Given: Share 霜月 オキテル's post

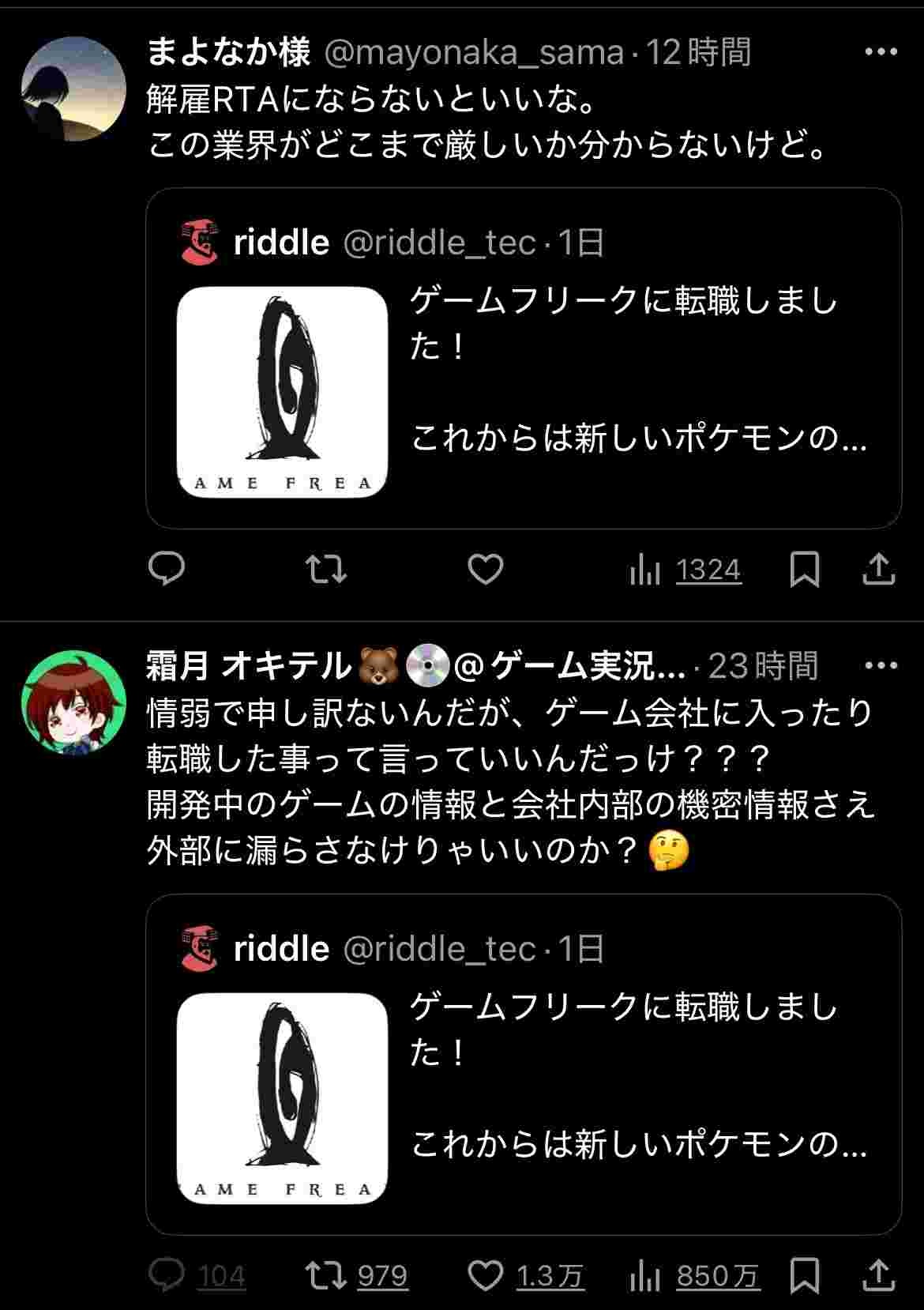Looking at the screenshot, I should tap(877, 1274).
